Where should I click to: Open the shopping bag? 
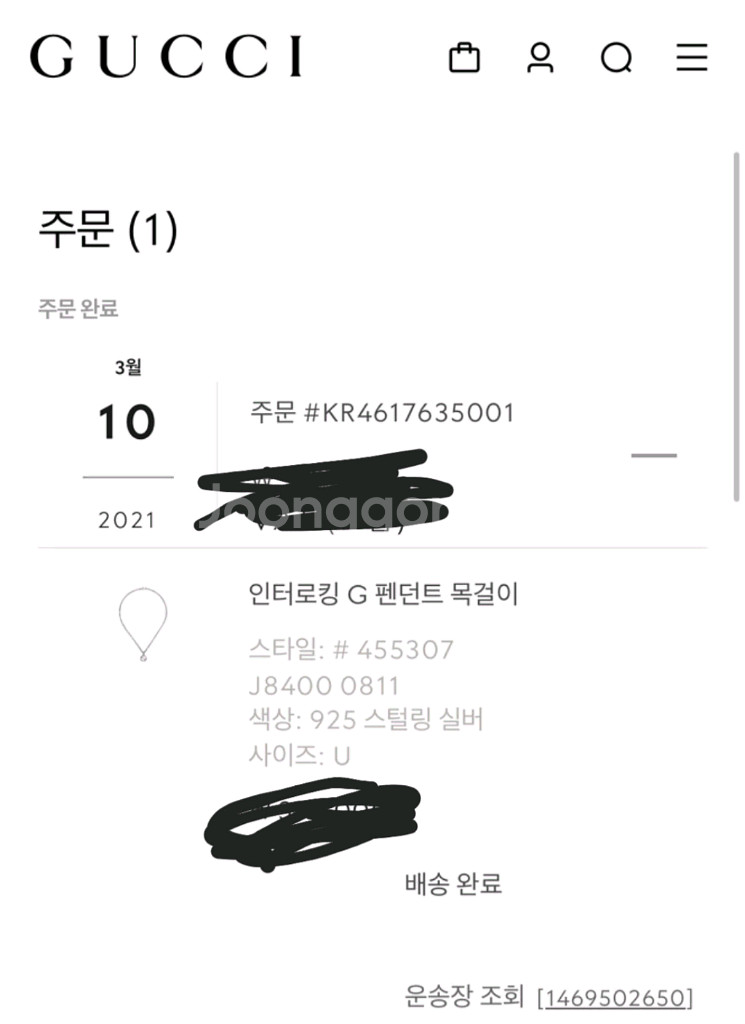(464, 58)
